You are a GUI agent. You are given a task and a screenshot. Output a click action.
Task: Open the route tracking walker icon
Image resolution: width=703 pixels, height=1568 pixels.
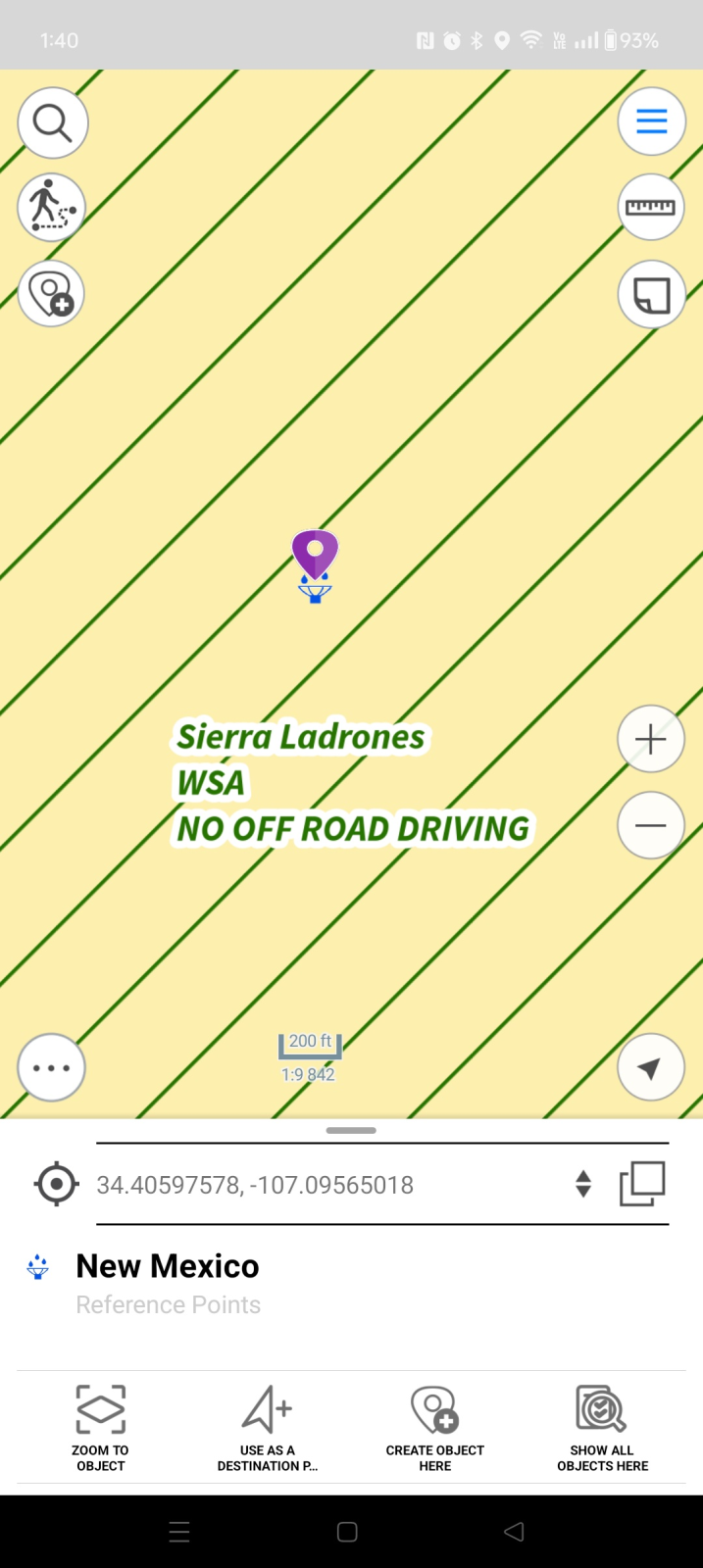click(x=52, y=208)
